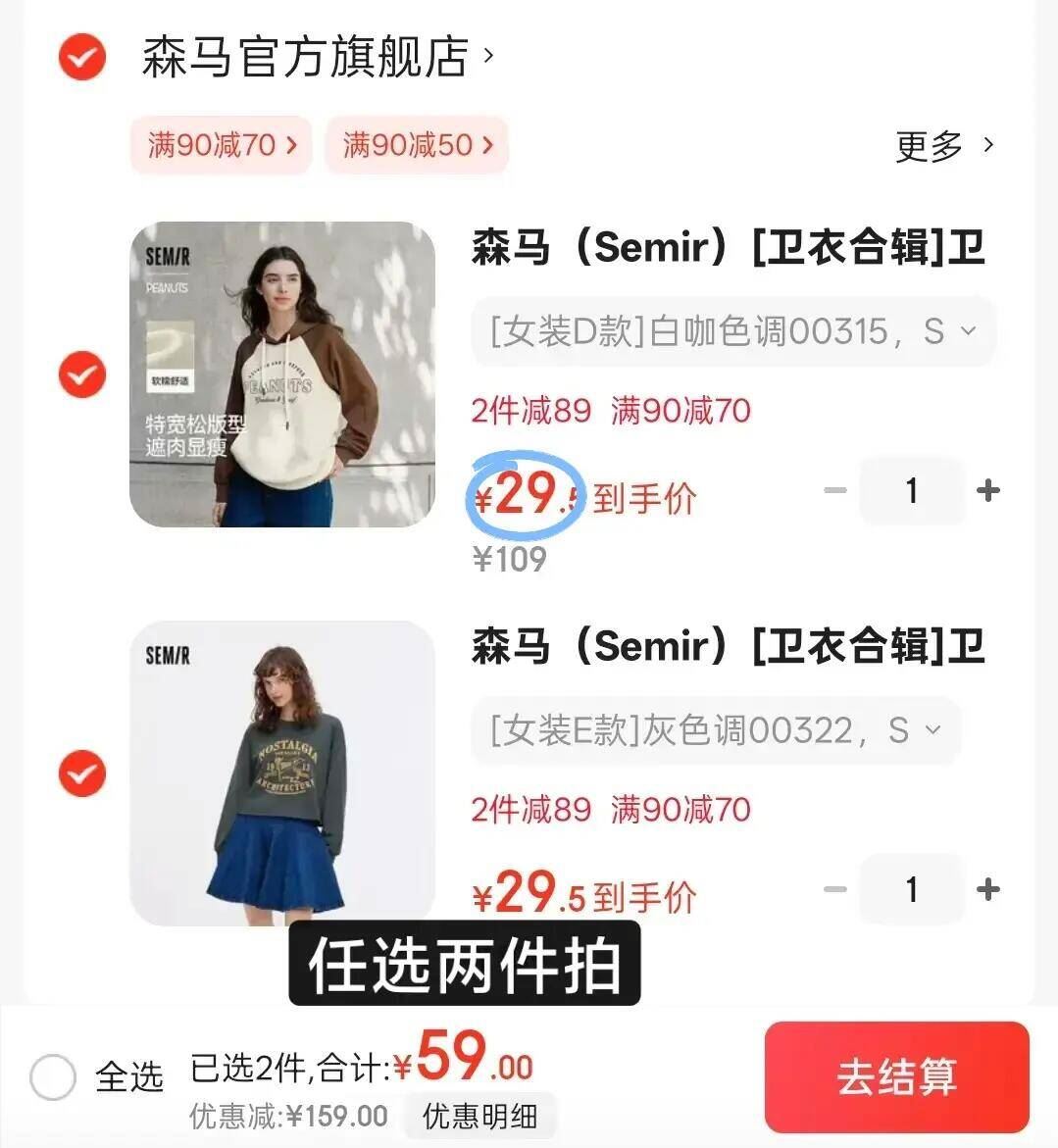This screenshot has height=1148, width=1058.
Task: Tap the plus icon for the 灰色调 sweatshirt
Action: point(988,889)
